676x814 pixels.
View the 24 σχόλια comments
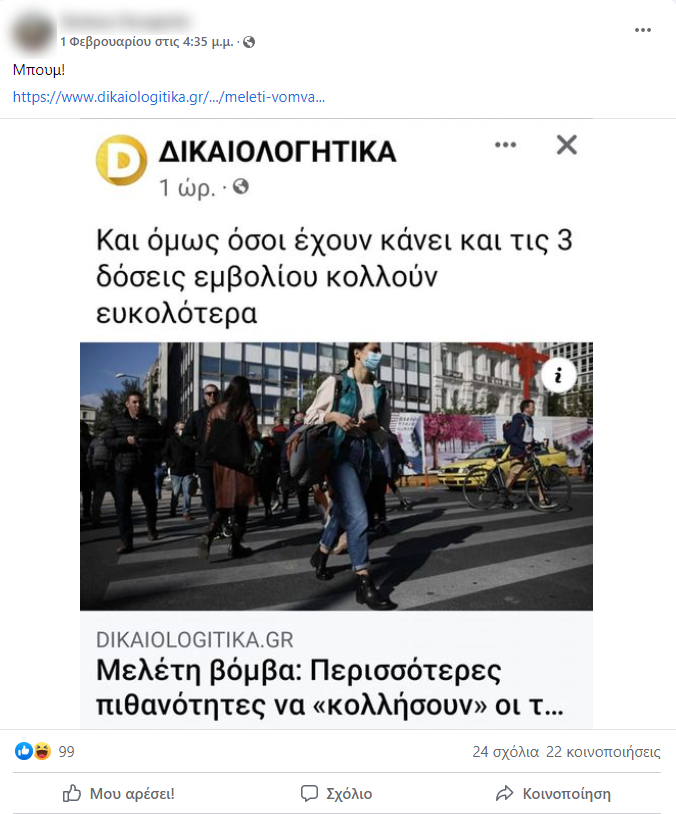(x=505, y=752)
